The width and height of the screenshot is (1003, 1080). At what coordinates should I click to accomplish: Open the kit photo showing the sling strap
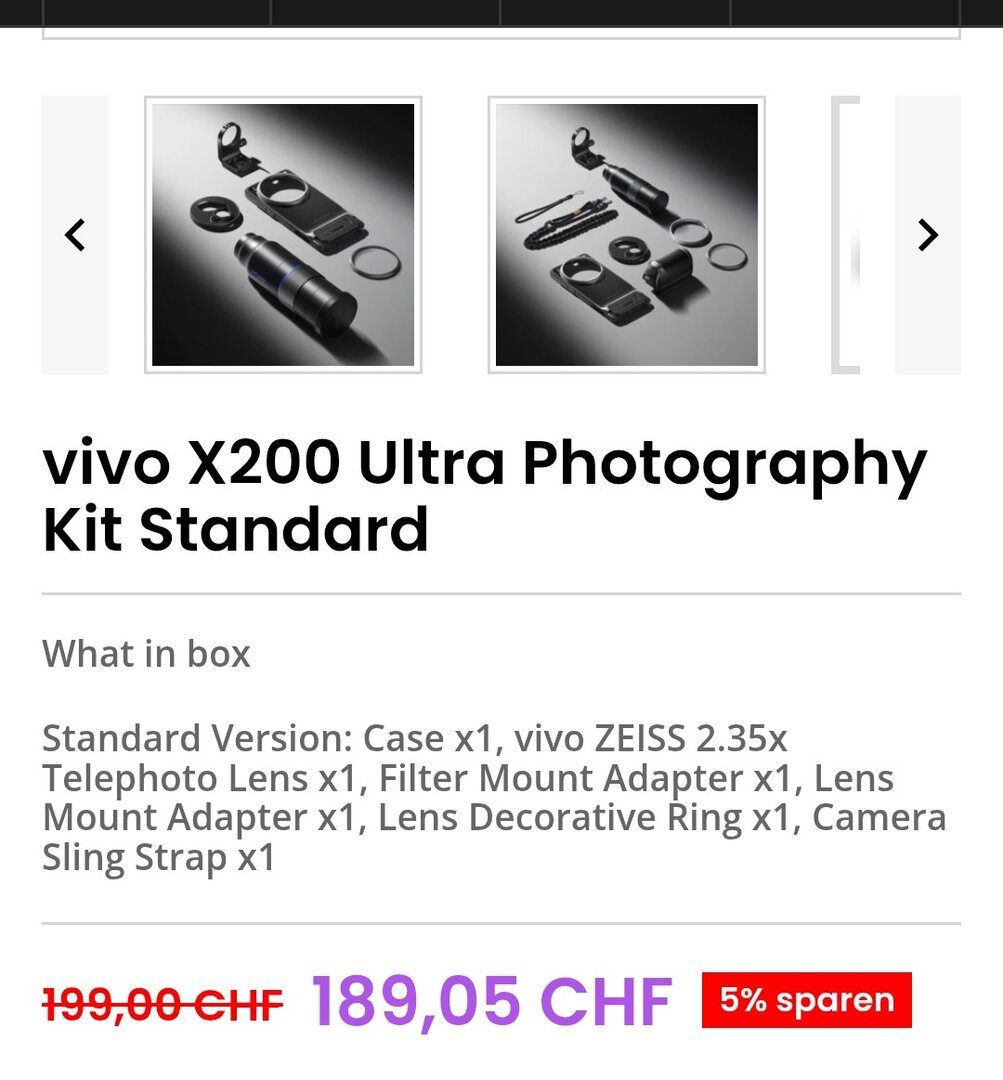(626, 235)
